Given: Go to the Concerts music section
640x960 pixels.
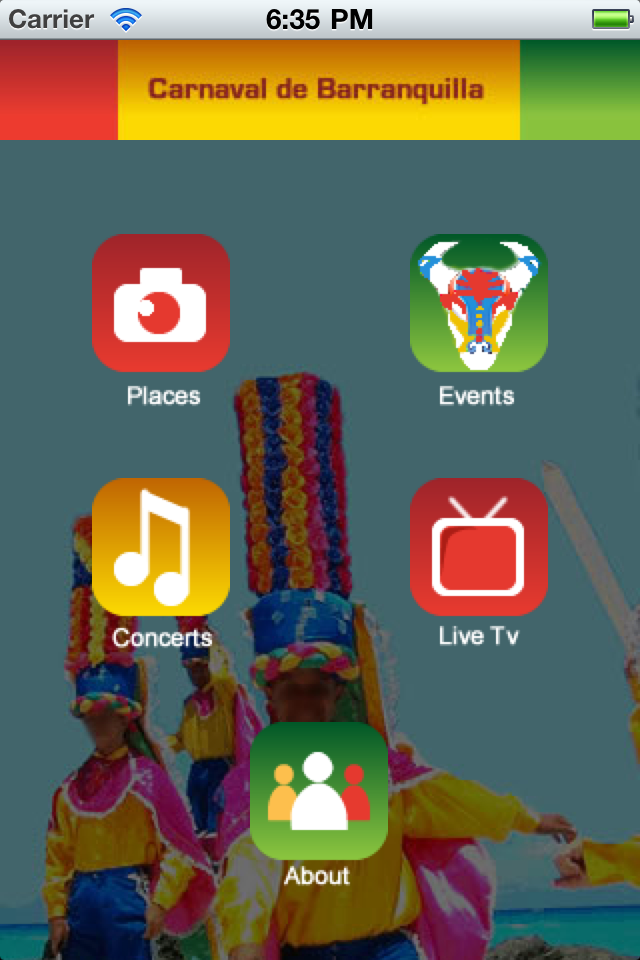Looking at the screenshot, I should click(x=161, y=547).
